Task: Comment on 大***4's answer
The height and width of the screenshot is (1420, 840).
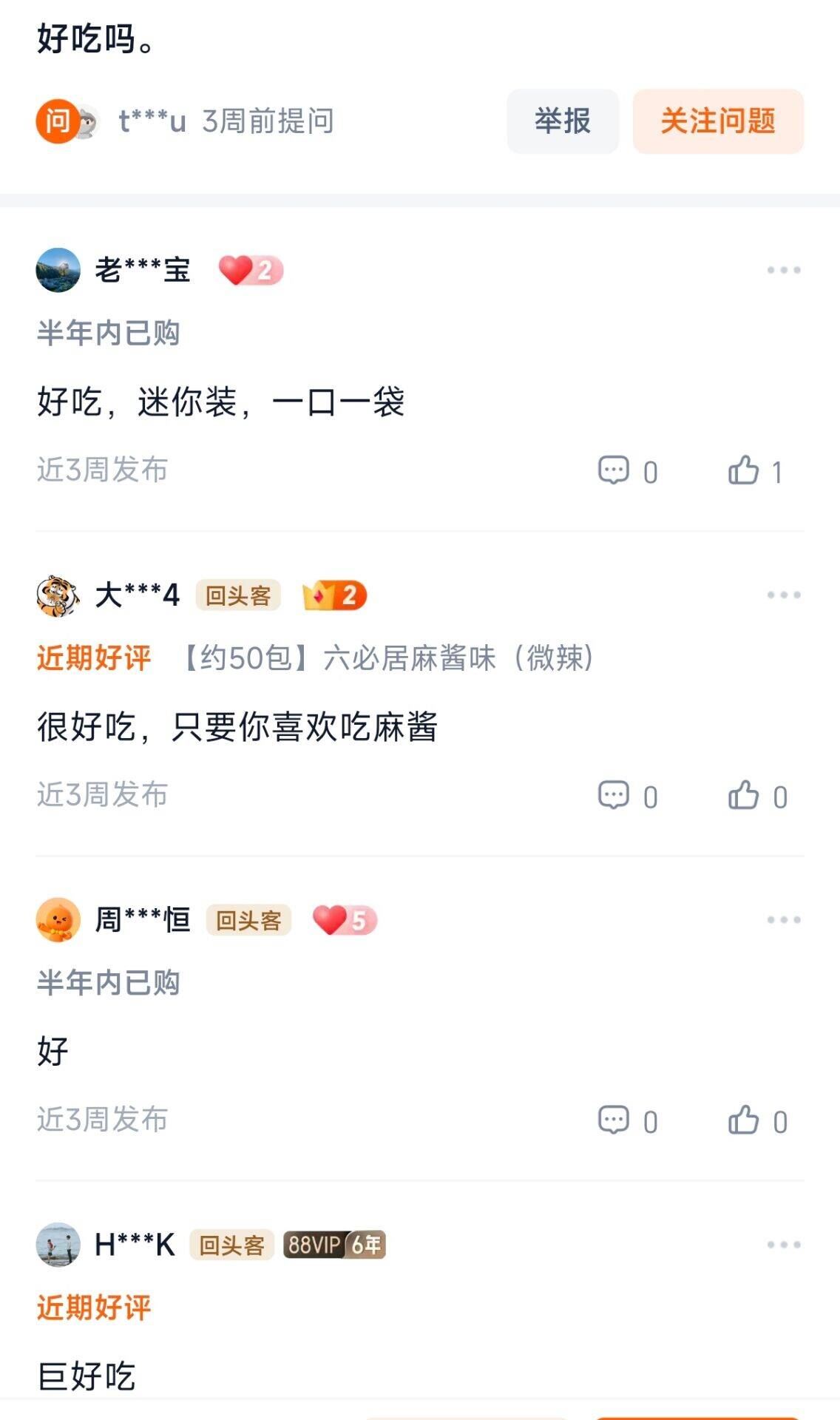Action: point(614,796)
